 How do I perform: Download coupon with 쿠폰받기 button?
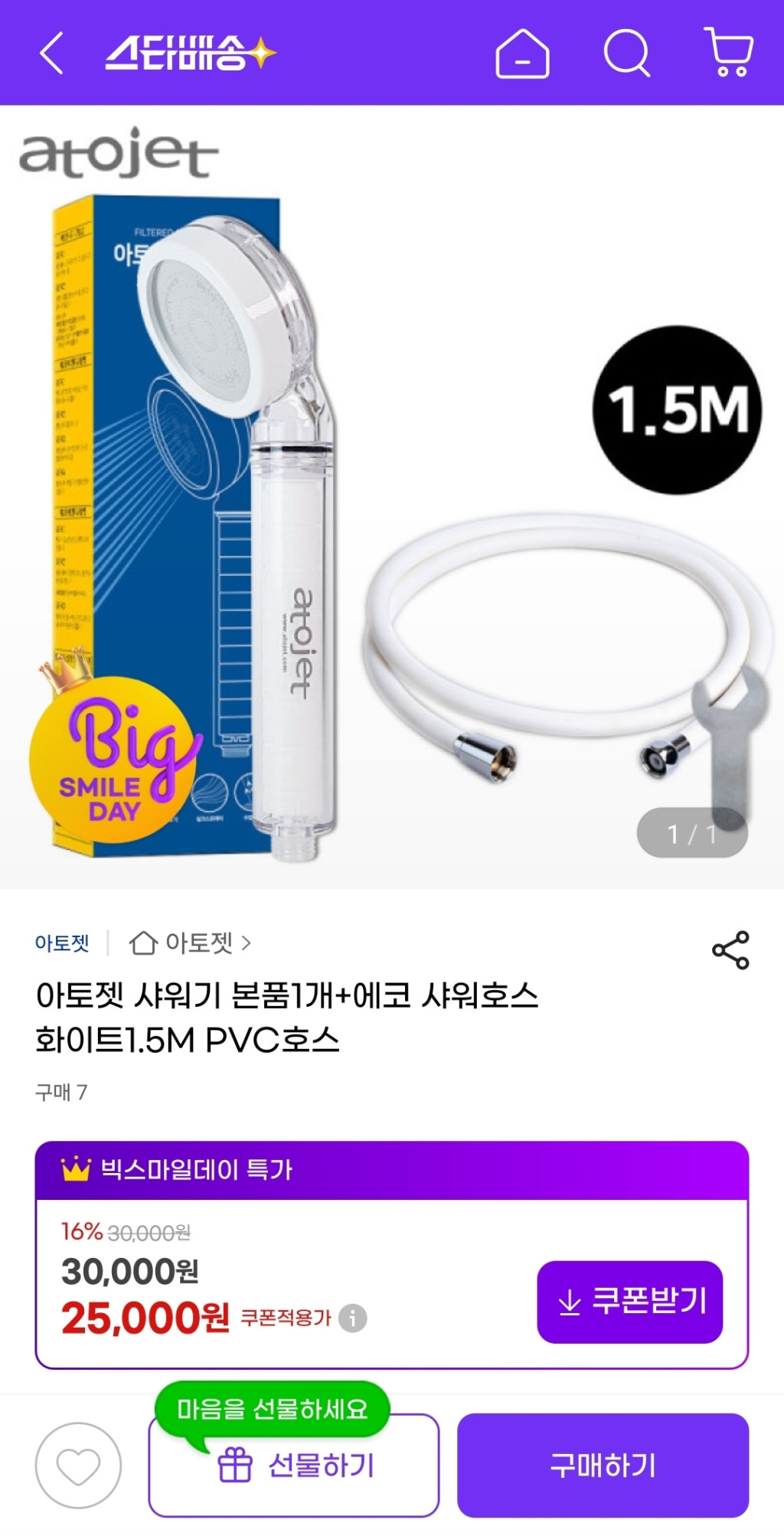click(629, 1302)
